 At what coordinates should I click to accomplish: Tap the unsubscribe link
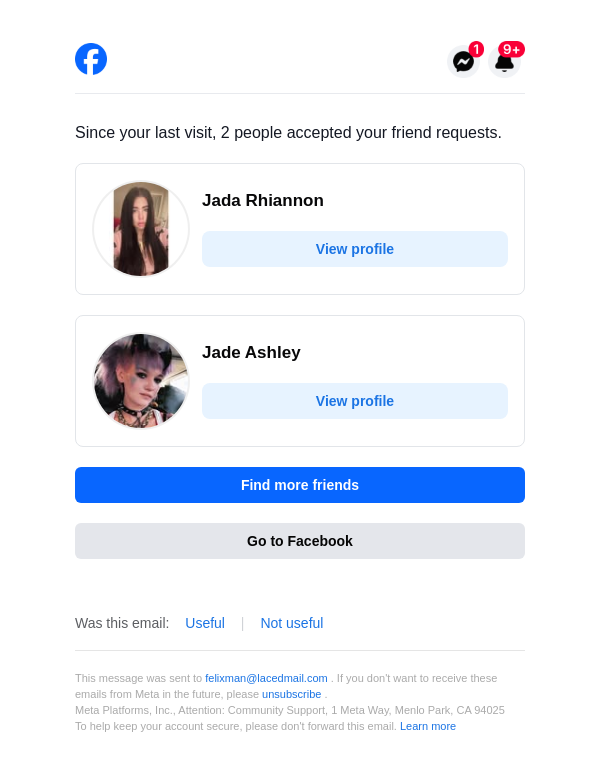coord(291,694)
